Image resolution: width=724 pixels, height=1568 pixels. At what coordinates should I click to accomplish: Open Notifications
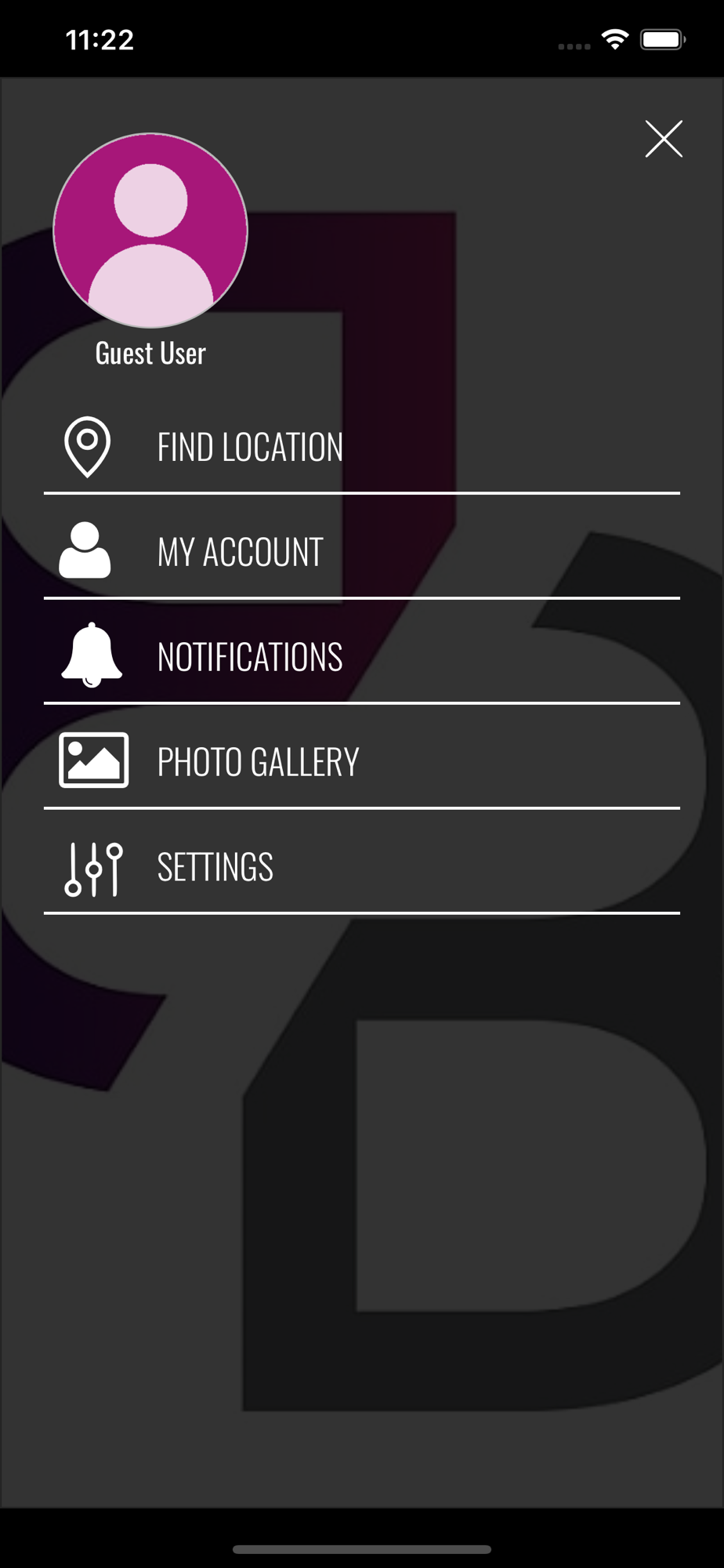point(361,656)
